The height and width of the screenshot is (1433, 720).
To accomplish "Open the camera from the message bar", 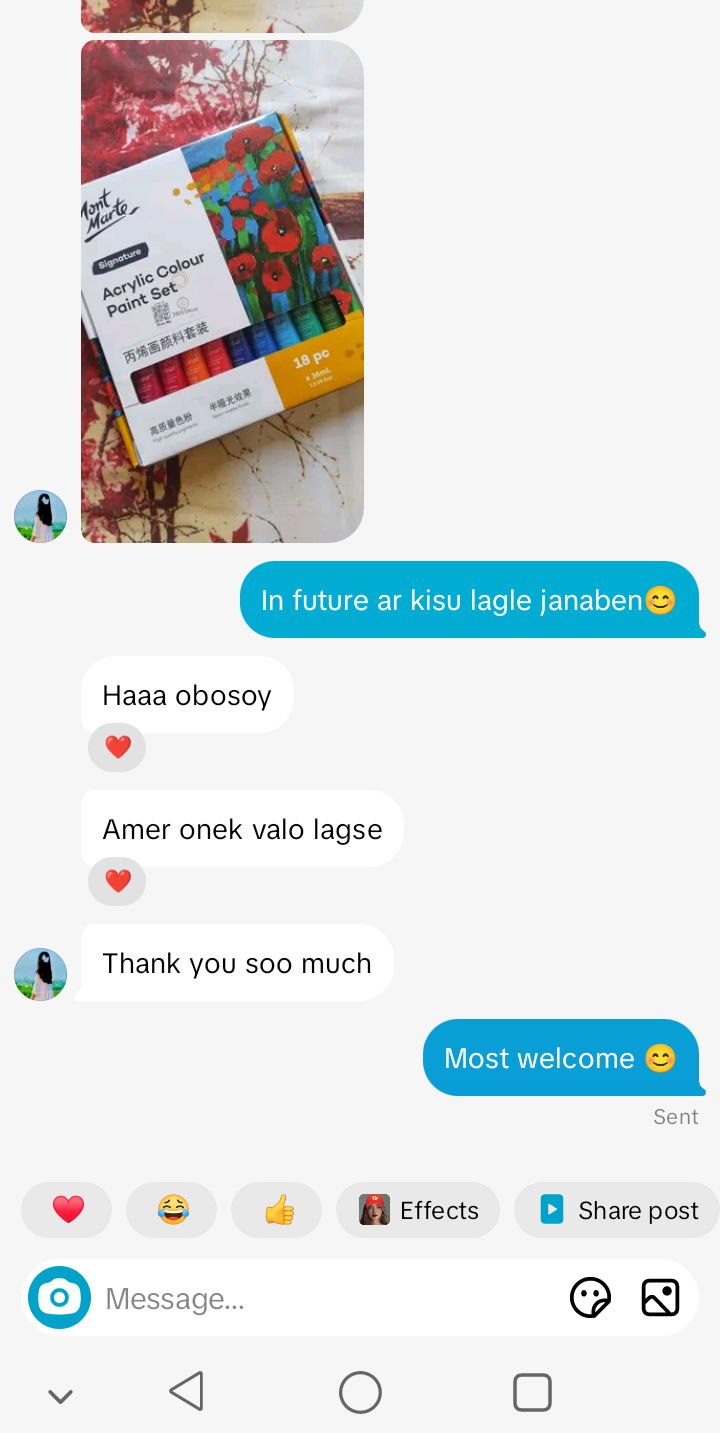I will coord(59,1298).
